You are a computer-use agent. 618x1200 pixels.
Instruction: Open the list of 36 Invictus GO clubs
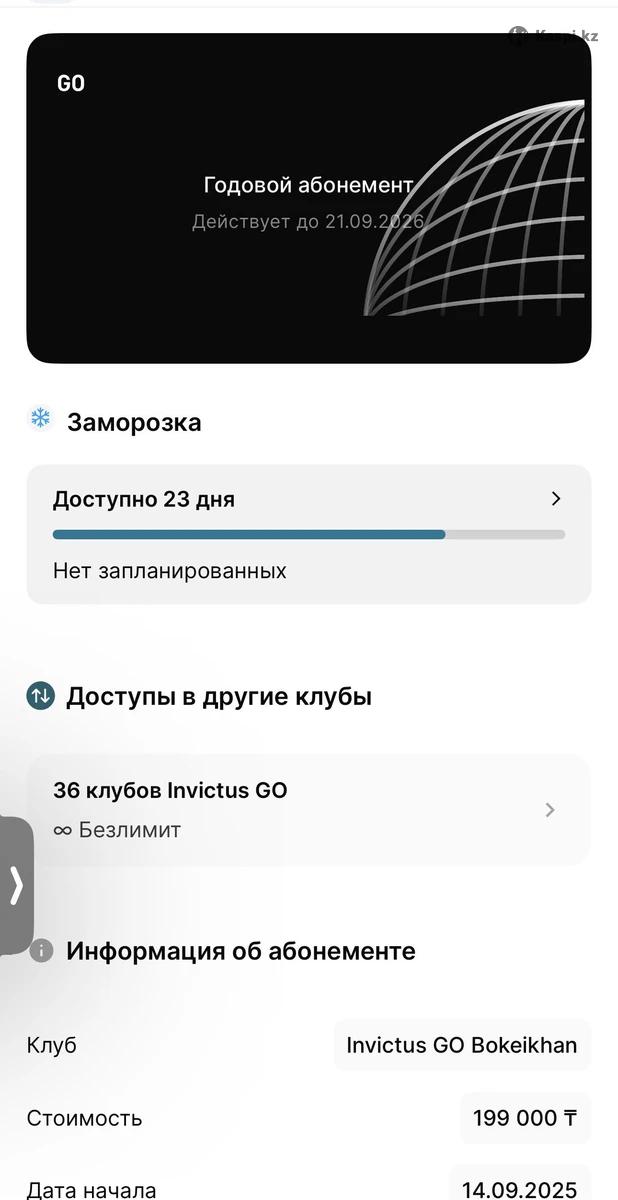[x=308, y=809]
